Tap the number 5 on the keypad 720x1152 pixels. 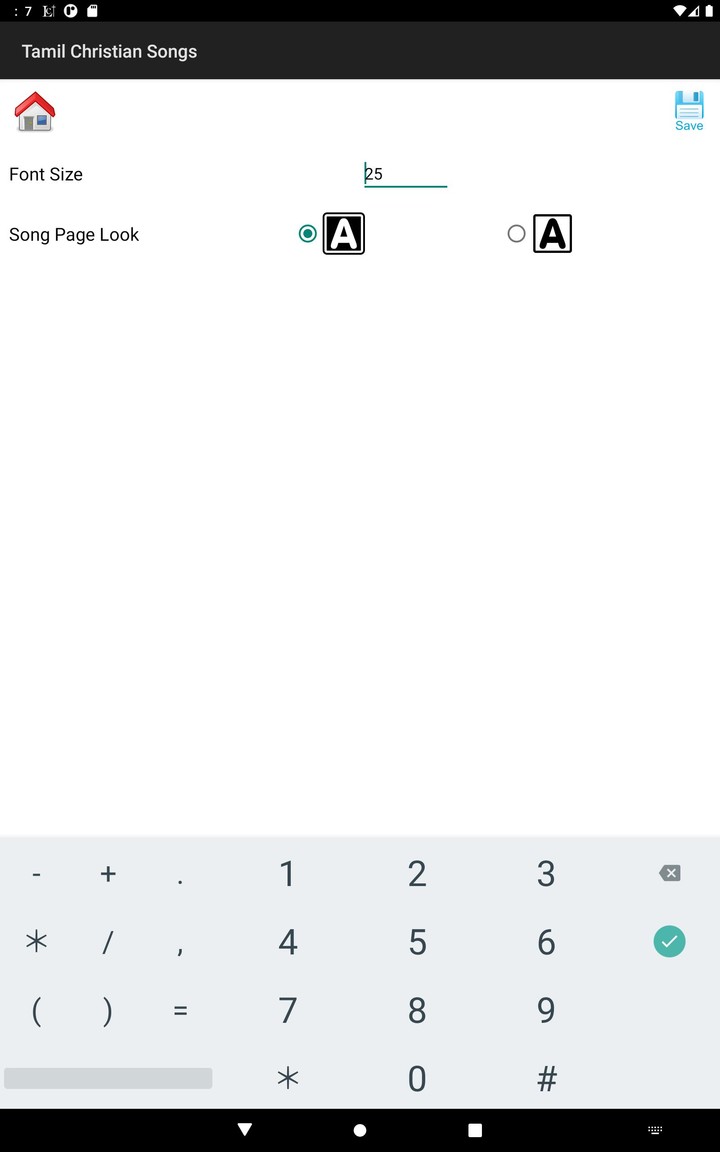click(417, 941)
